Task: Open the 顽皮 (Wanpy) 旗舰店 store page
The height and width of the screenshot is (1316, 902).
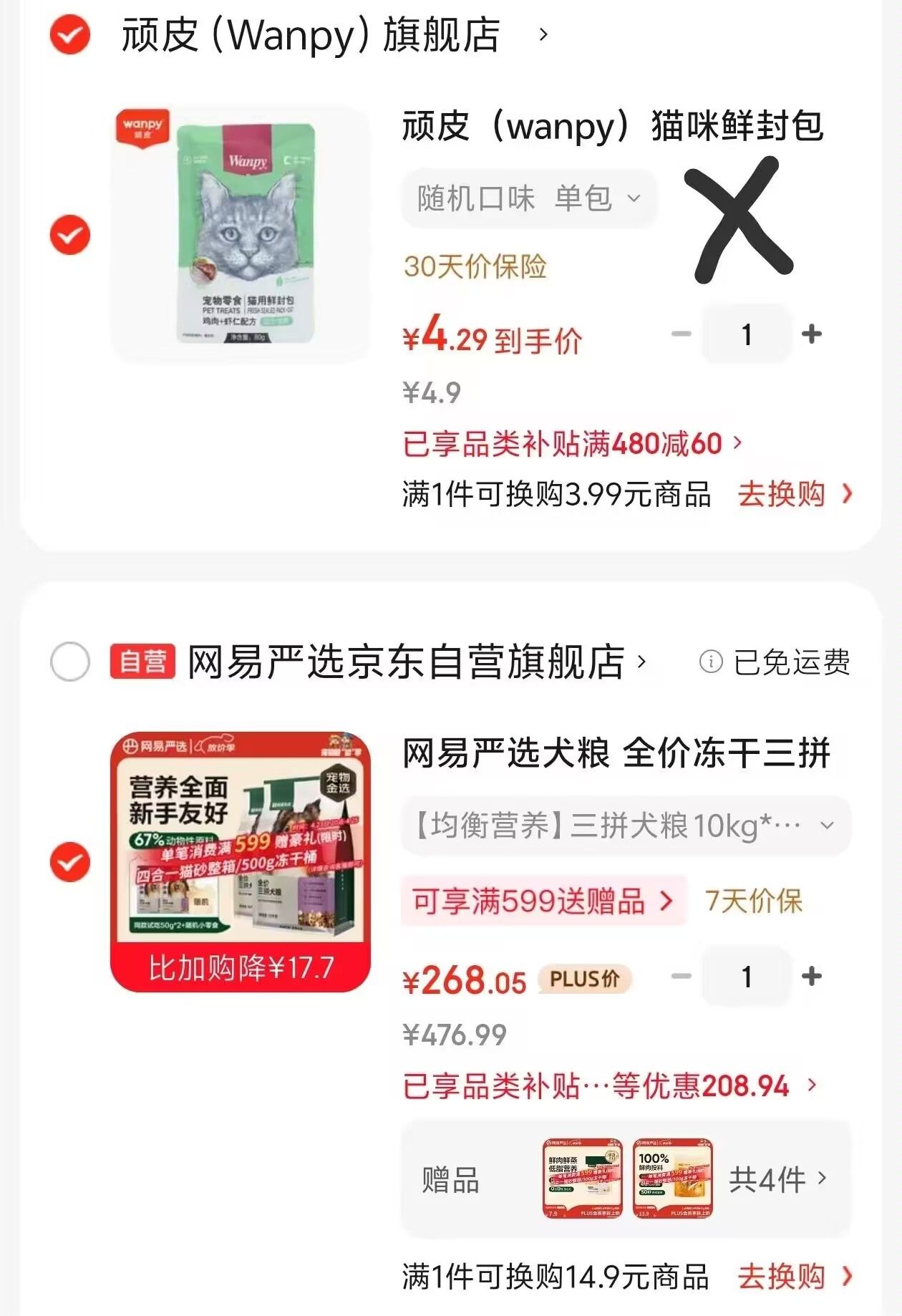Action: click(312, 34)
